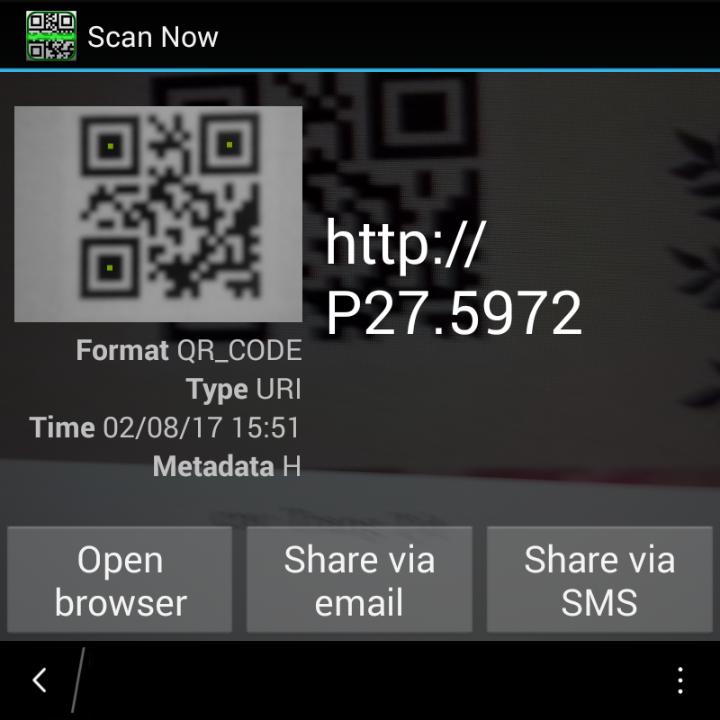
Task: Open the three-dot overflow menu
Action: point(680,681)
